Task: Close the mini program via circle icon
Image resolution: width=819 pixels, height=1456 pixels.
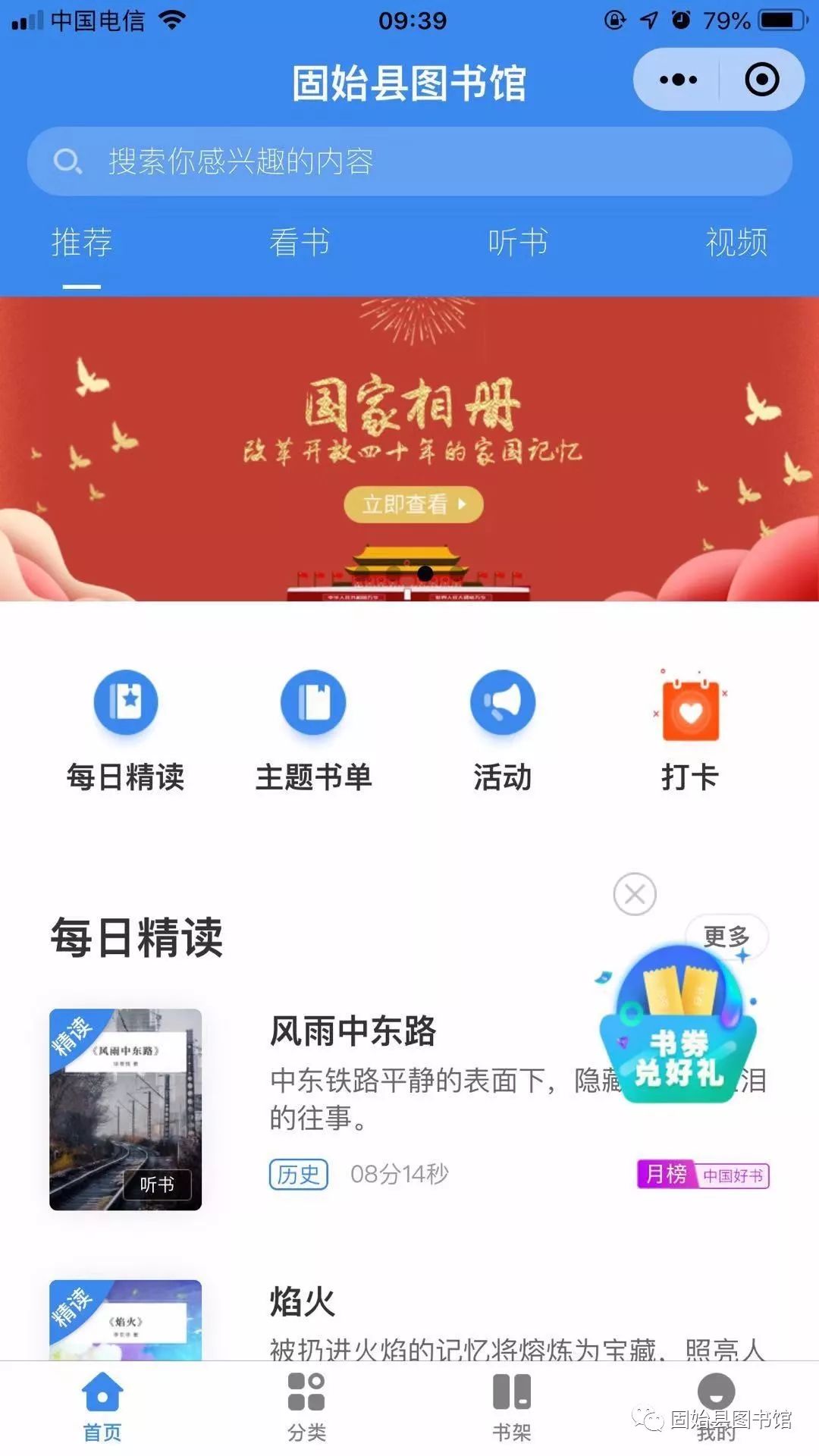Action: [761, 80]
